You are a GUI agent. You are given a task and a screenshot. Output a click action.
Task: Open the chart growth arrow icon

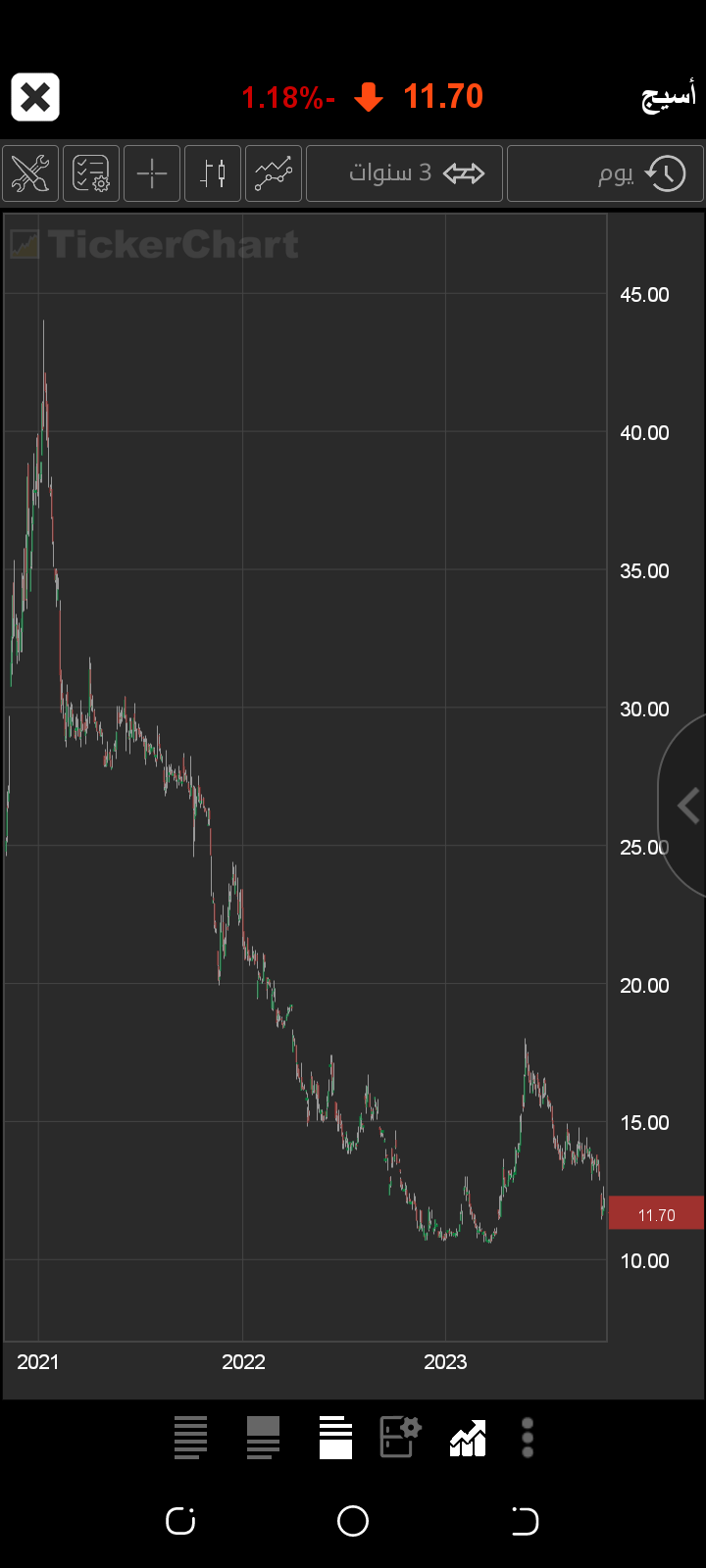coord(468,1438)
